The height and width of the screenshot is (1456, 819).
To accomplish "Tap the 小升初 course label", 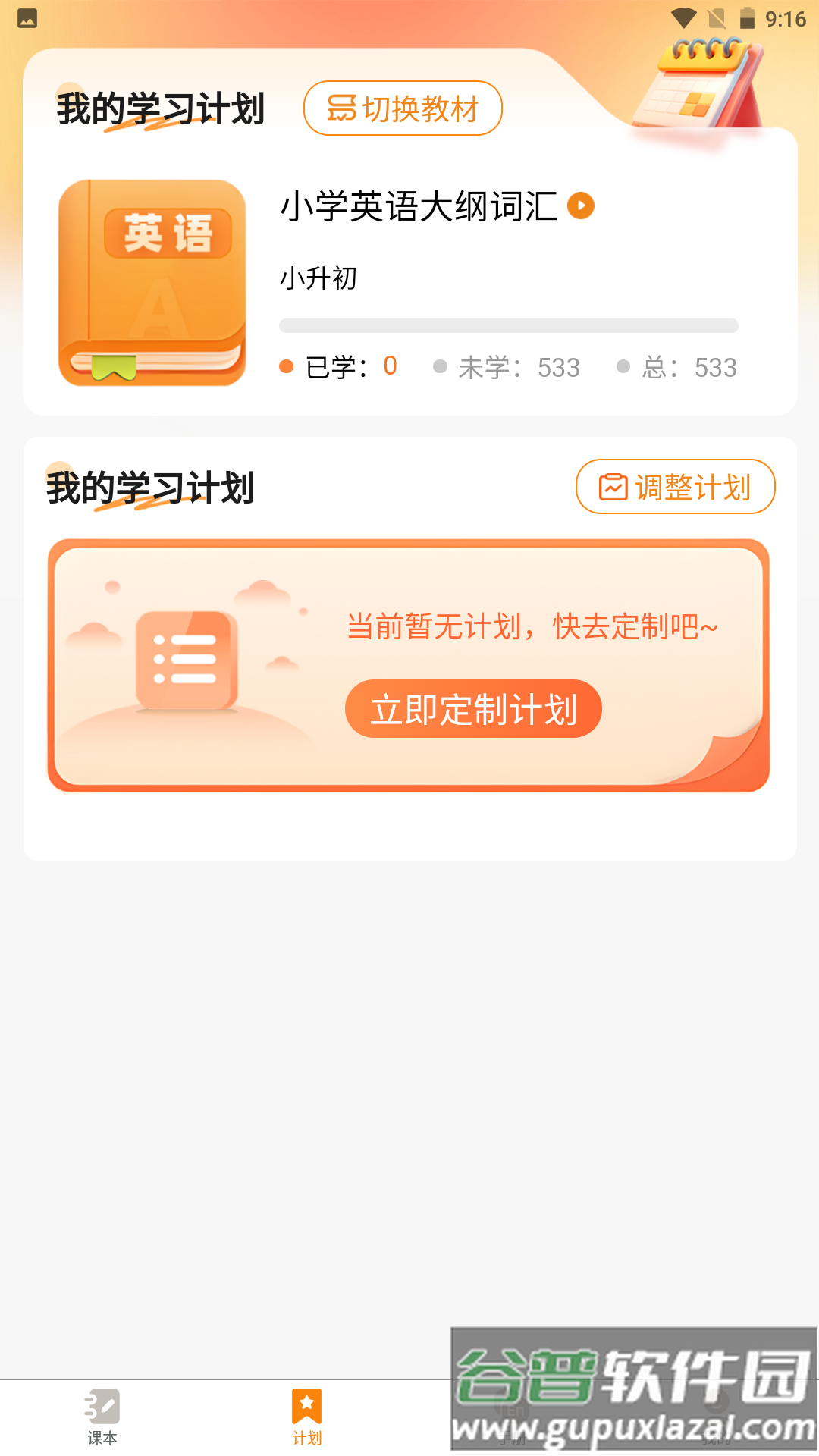I will [x=319, y=278].
